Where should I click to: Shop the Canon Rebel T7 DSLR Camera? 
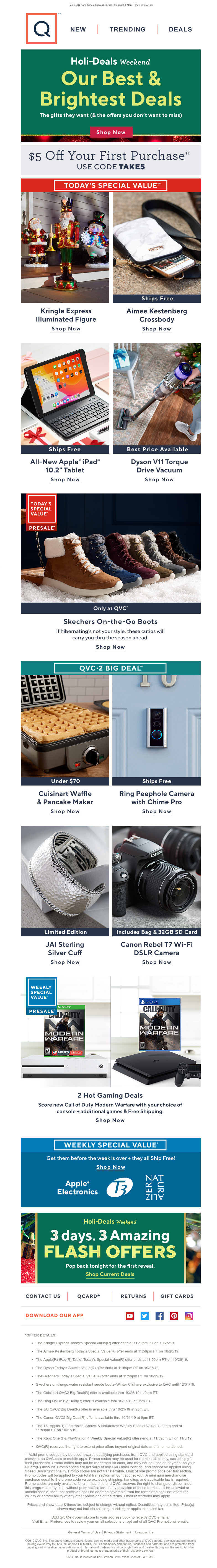157,962
